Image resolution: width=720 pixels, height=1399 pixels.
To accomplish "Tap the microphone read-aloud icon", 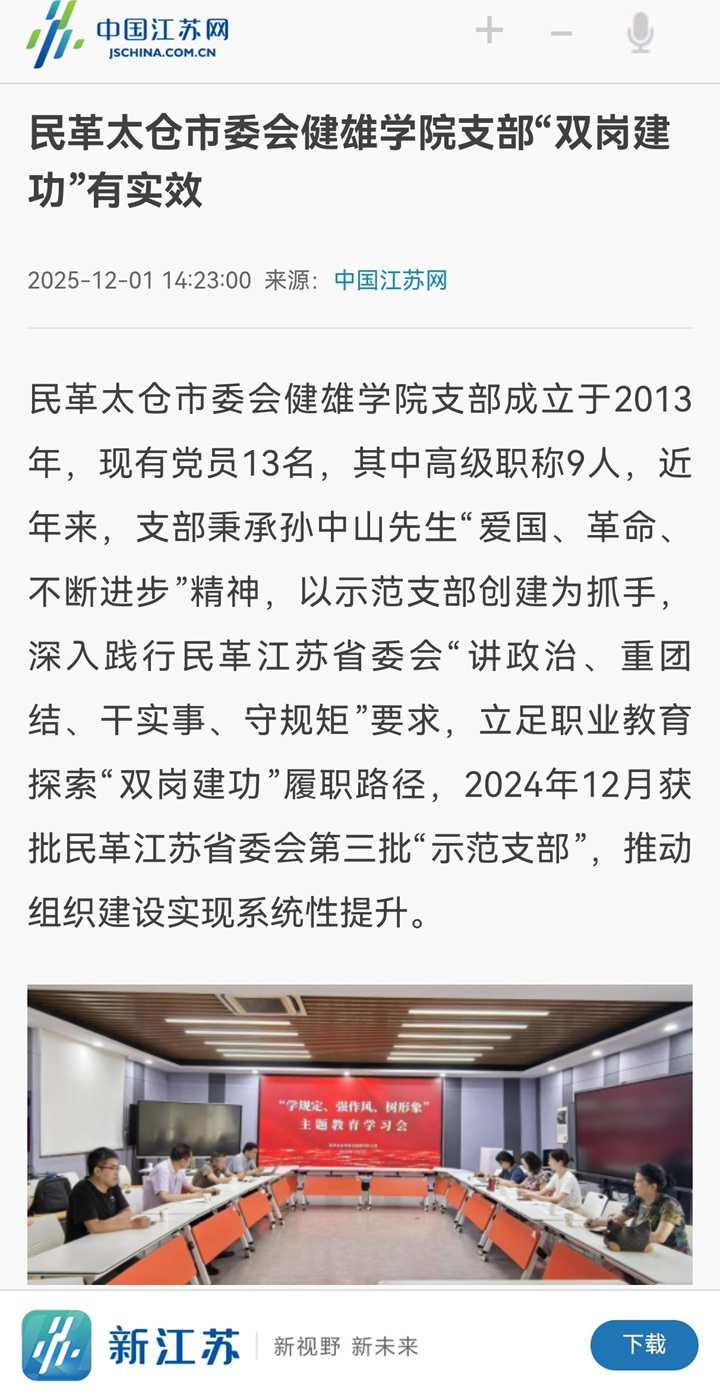I will [640, 34].
